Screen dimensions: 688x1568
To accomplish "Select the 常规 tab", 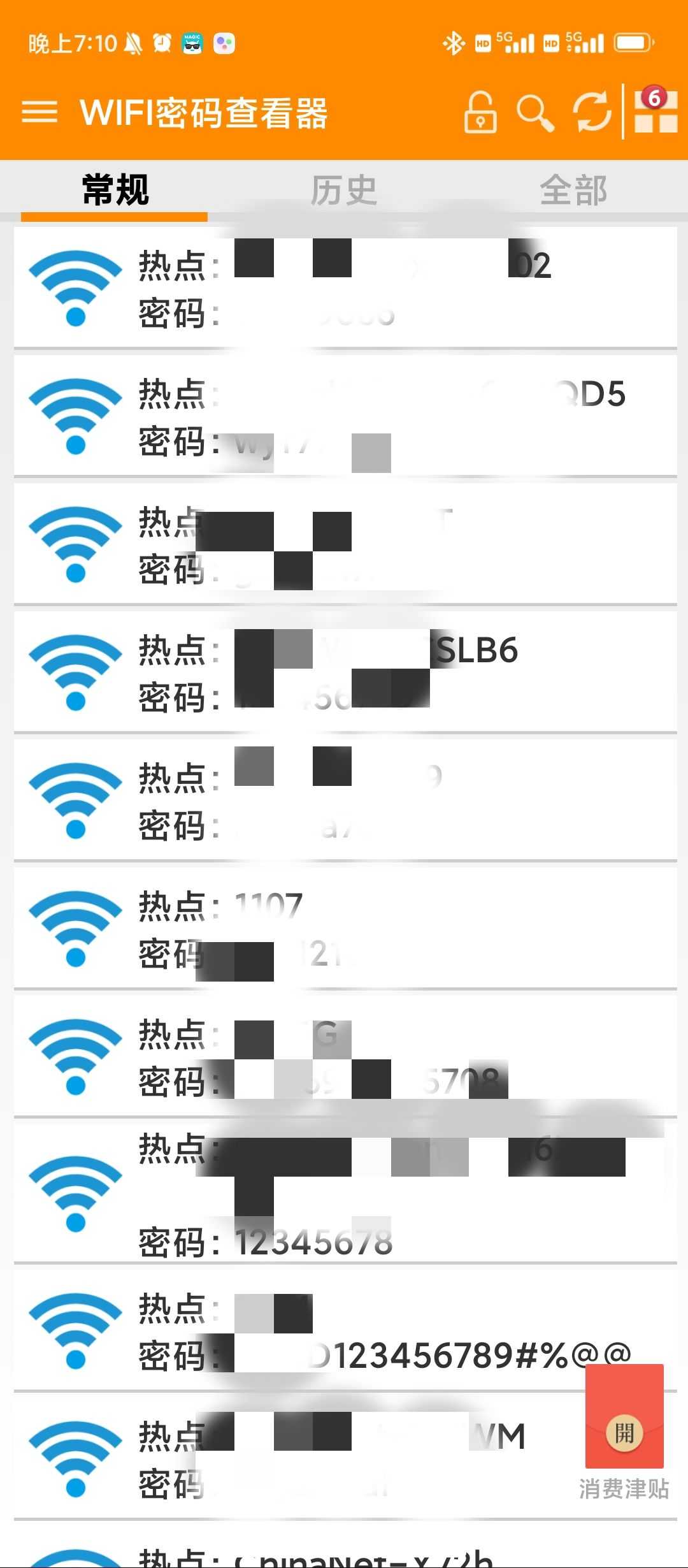I will point(113,189).
